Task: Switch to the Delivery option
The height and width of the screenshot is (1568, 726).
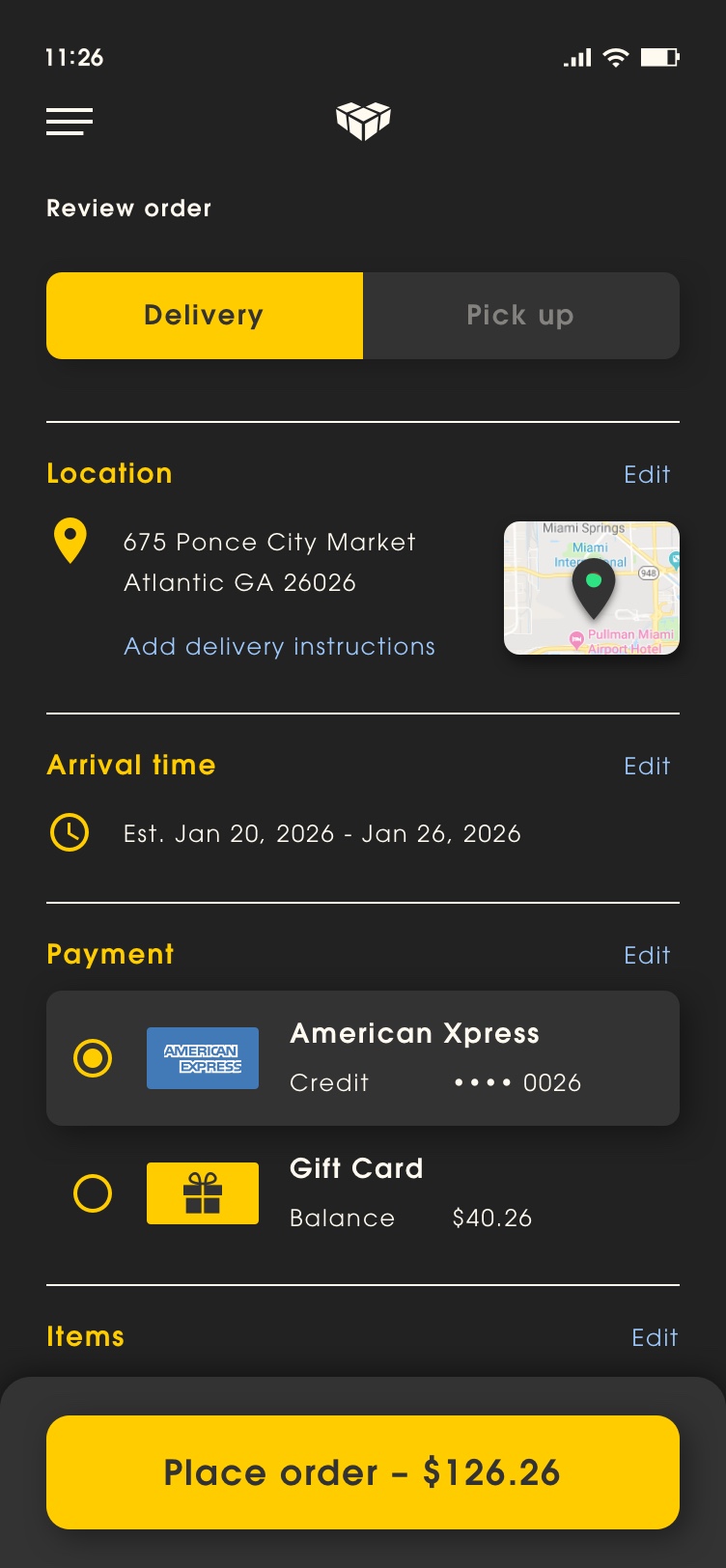Action: pyautogui.click(x=205, y=316)
